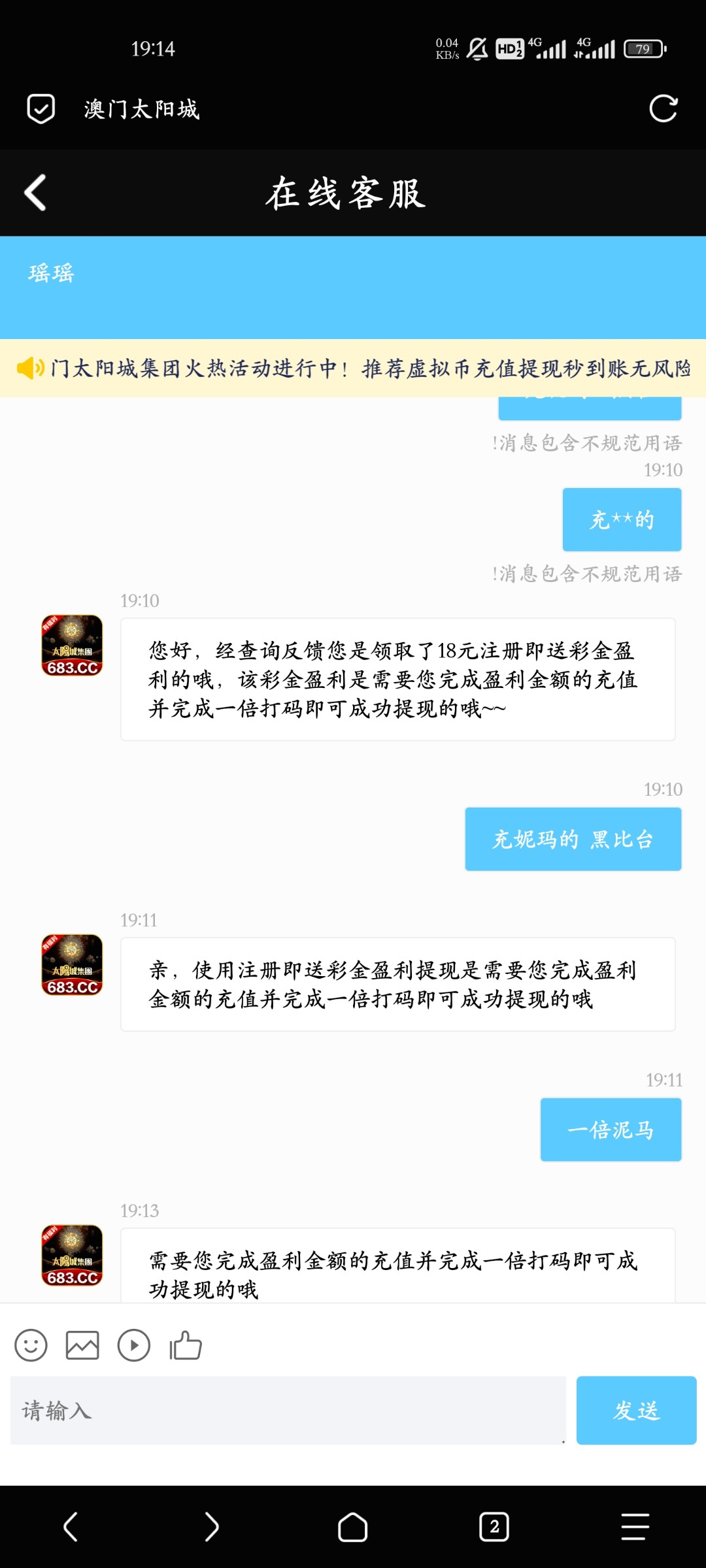The width and height of the screenshot is (706, 1568).
Task: Rate the service with the thumbs-up icon
Action: pyautogui.click(x=186, y=1346)
